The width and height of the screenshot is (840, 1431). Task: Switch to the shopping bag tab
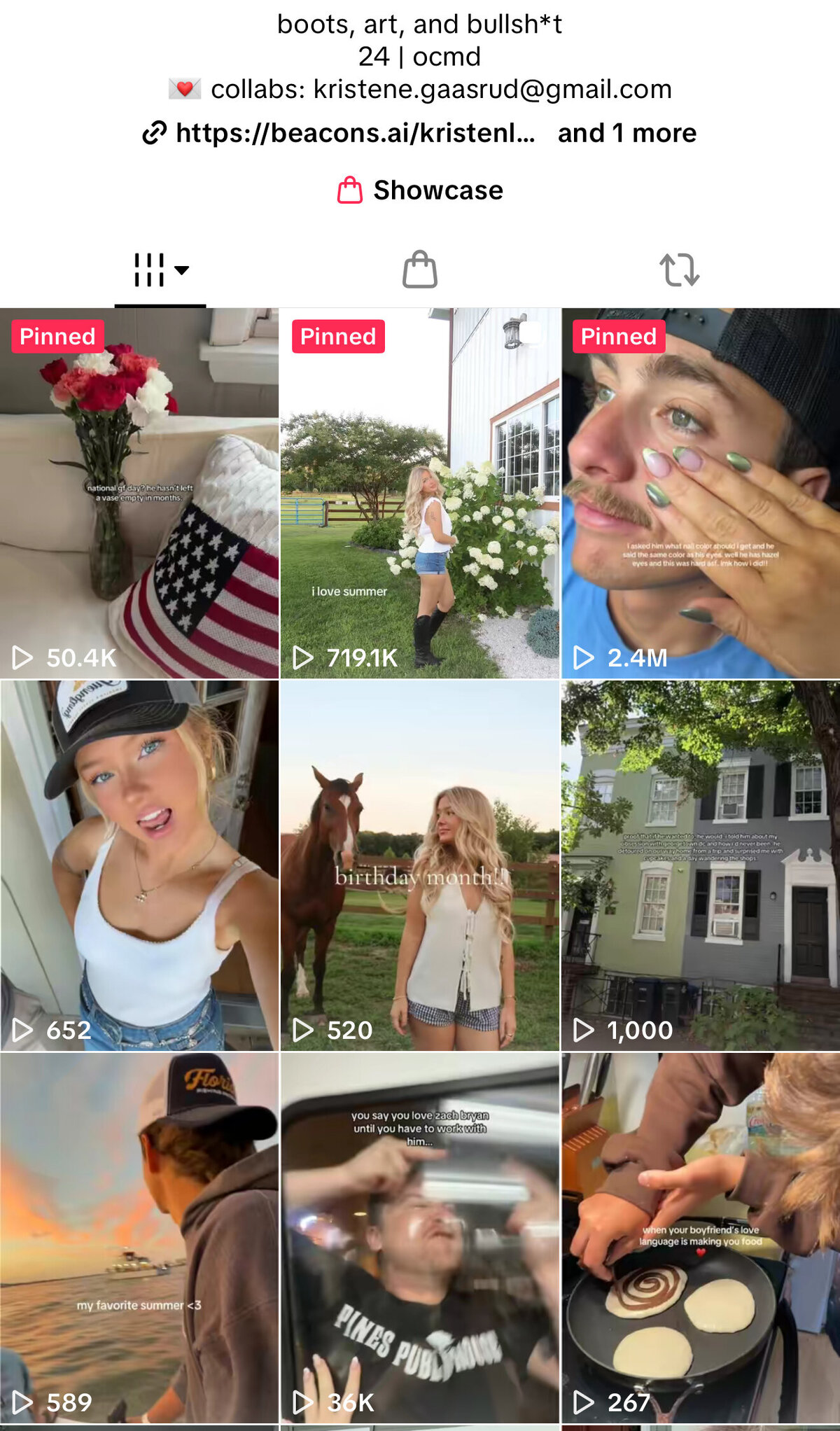pyautogui.click(x=420, y=270)
